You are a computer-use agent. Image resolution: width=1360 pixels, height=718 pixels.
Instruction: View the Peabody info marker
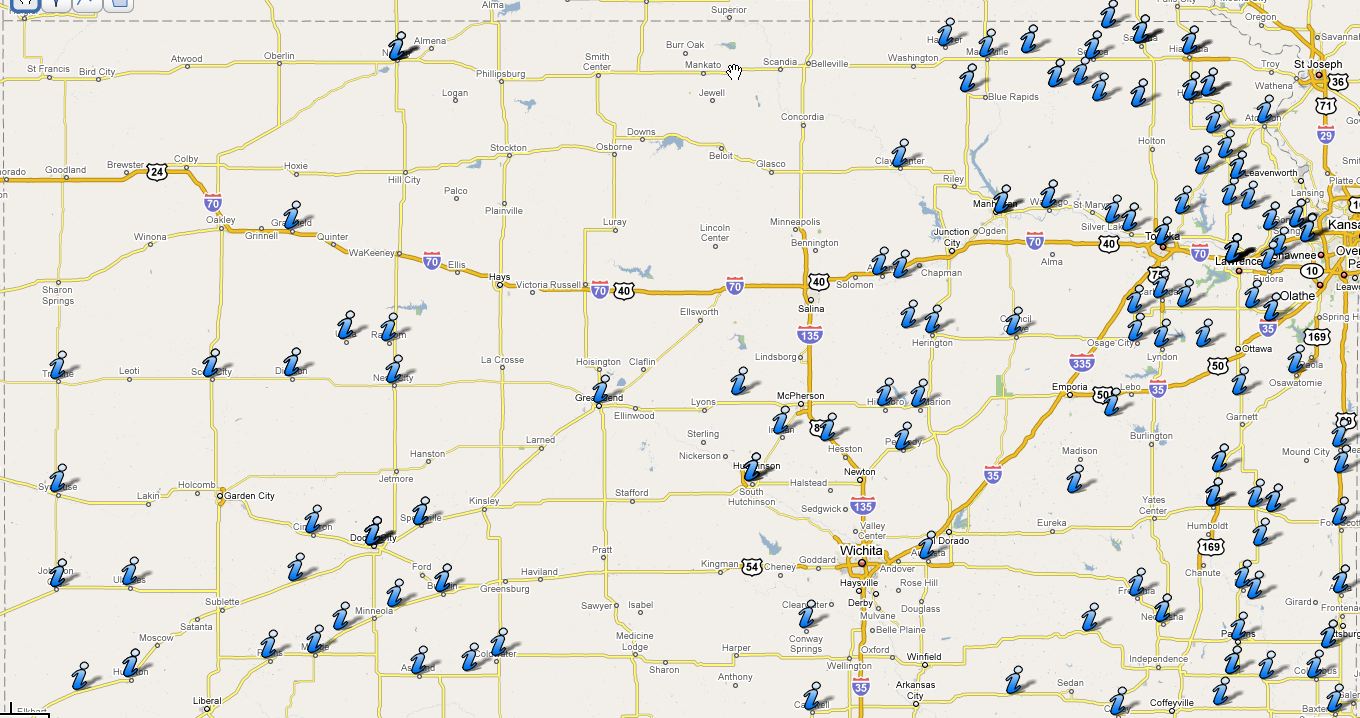[x=904, y=435]
